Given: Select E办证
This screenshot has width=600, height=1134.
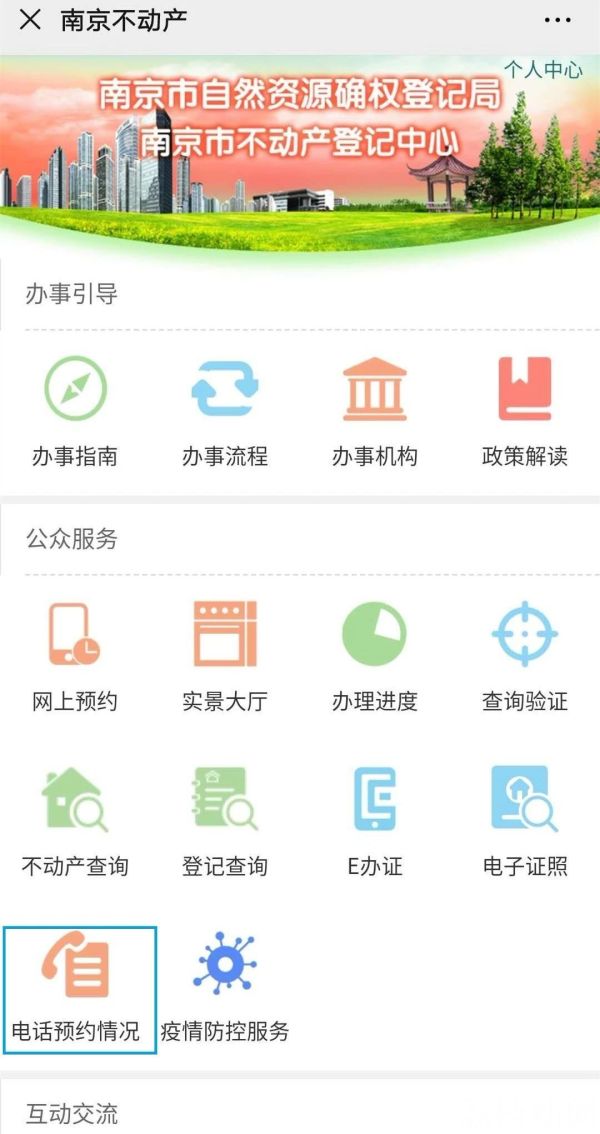Looking at the screenshot, I should coord(375,820).
